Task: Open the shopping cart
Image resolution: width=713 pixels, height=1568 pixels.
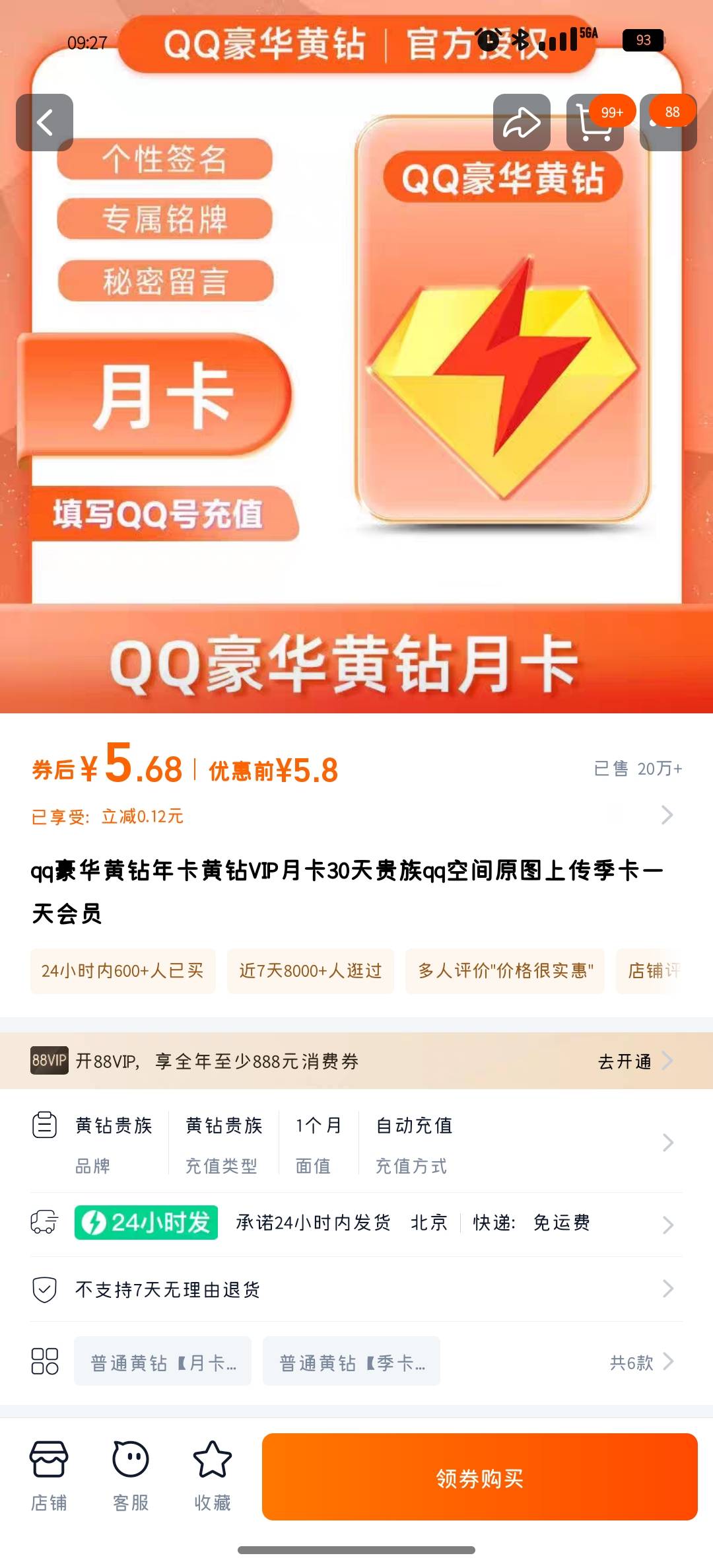Action: point(594,123)
